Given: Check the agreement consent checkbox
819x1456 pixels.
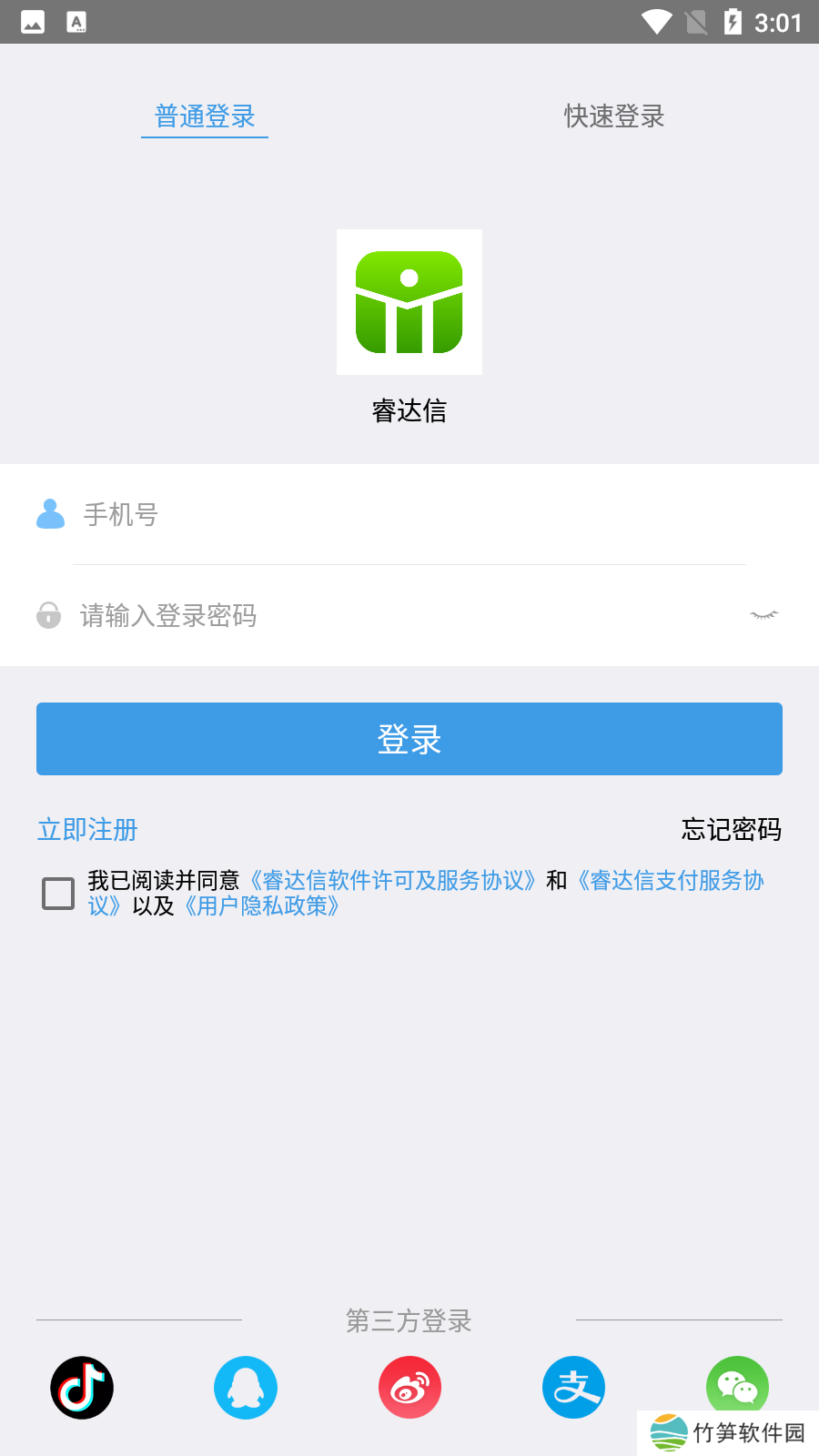Looking at the screenshot, I should pos(58,893).
